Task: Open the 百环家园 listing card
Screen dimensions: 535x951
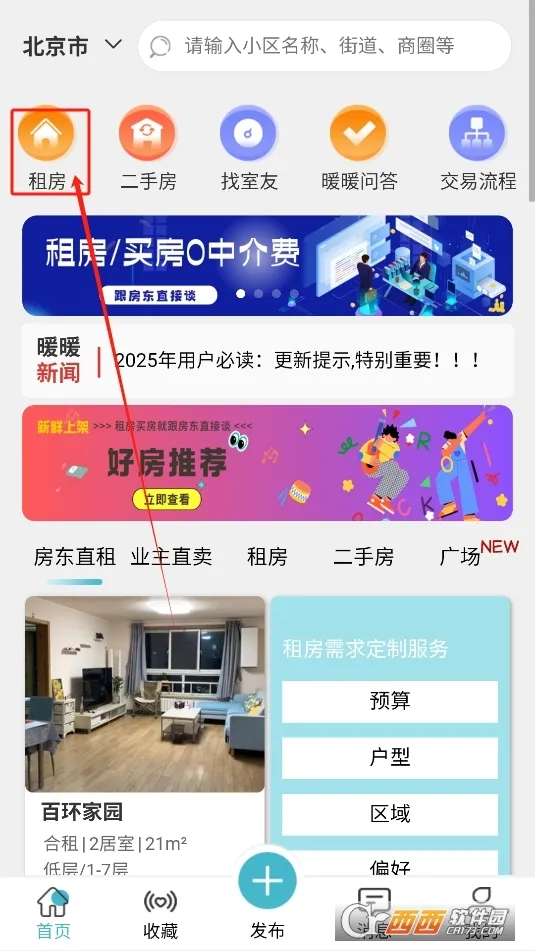Action: tap(145, 736)
